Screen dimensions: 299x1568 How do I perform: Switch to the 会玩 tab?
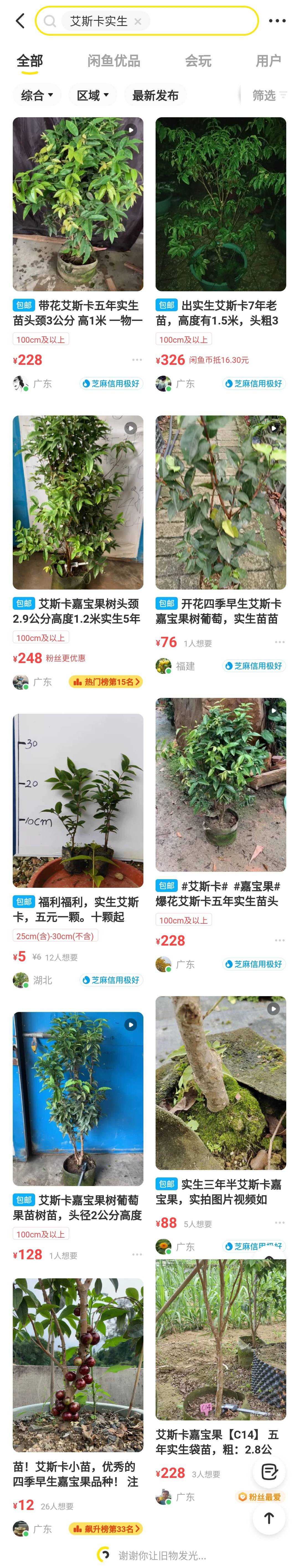point(198,61)
